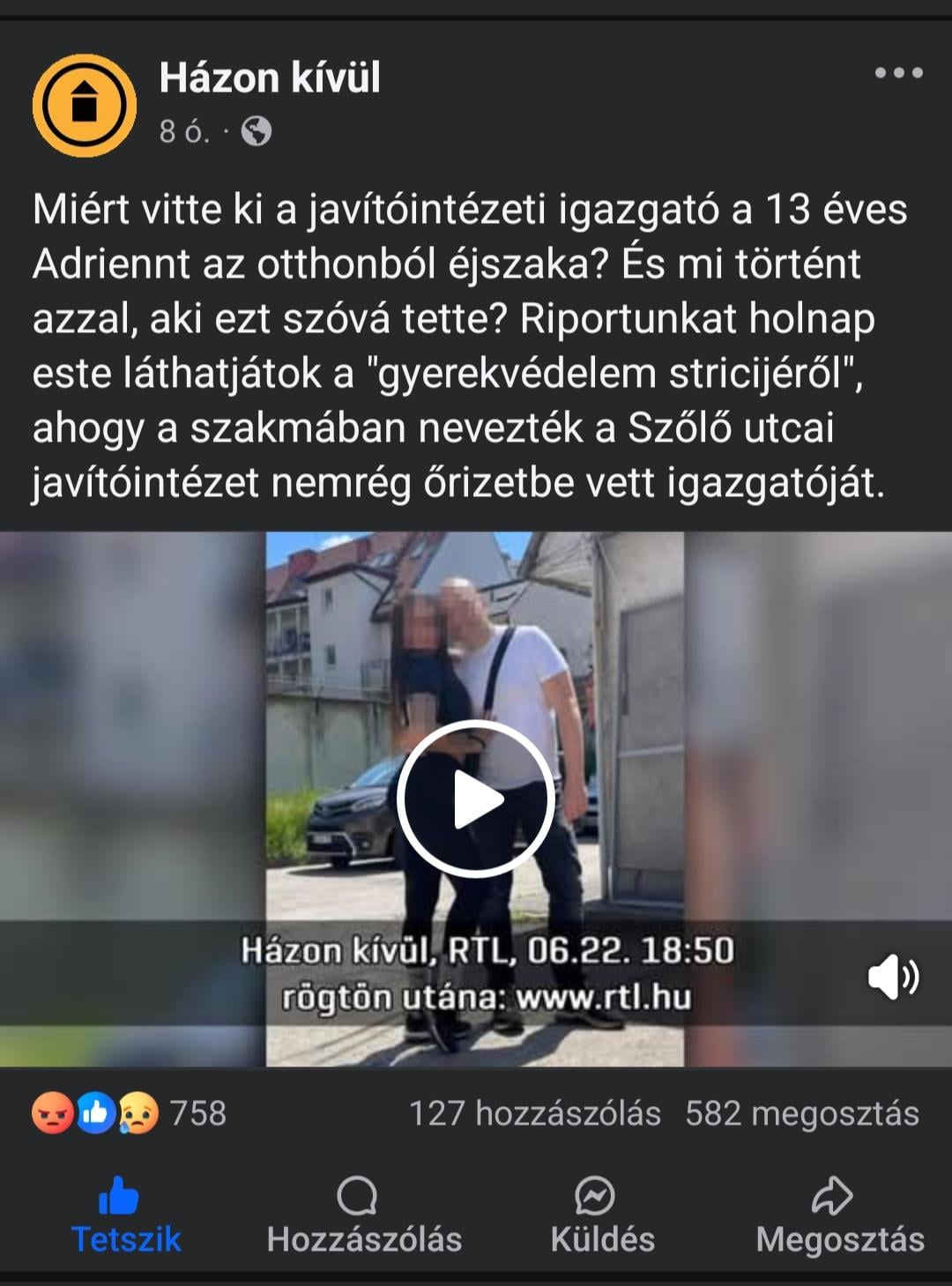Share the post with Megosztás button
The image size is (952, 1286).
click(840, 1216)
